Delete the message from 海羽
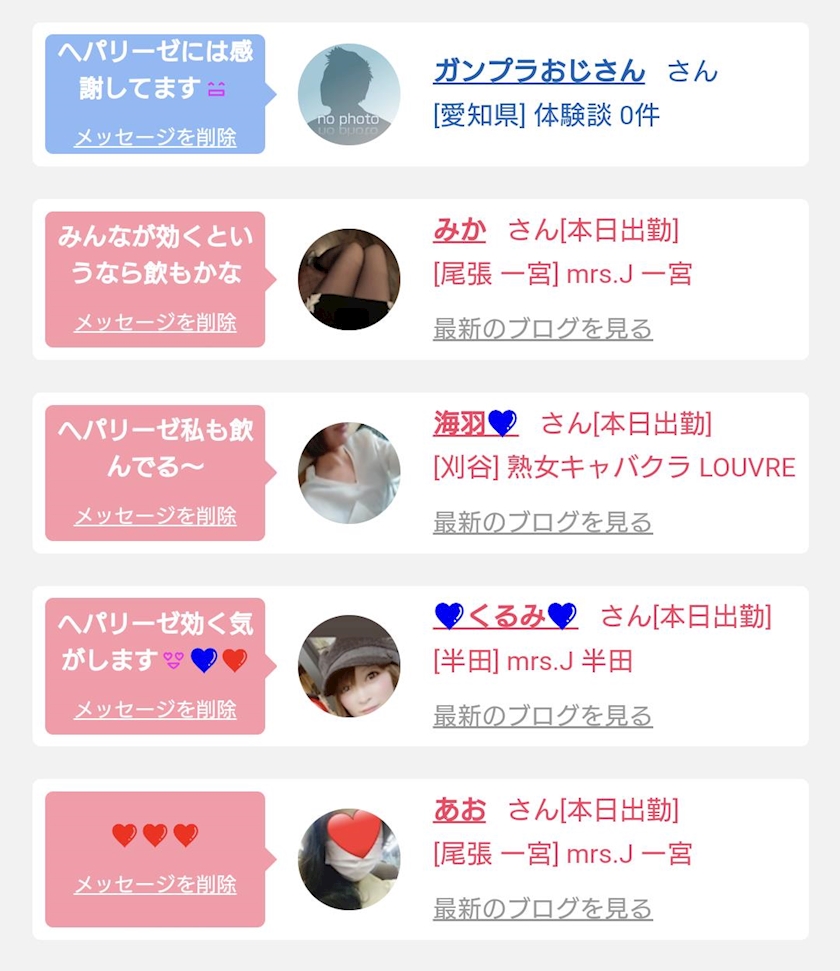The image size is (840, 971). 155,516
